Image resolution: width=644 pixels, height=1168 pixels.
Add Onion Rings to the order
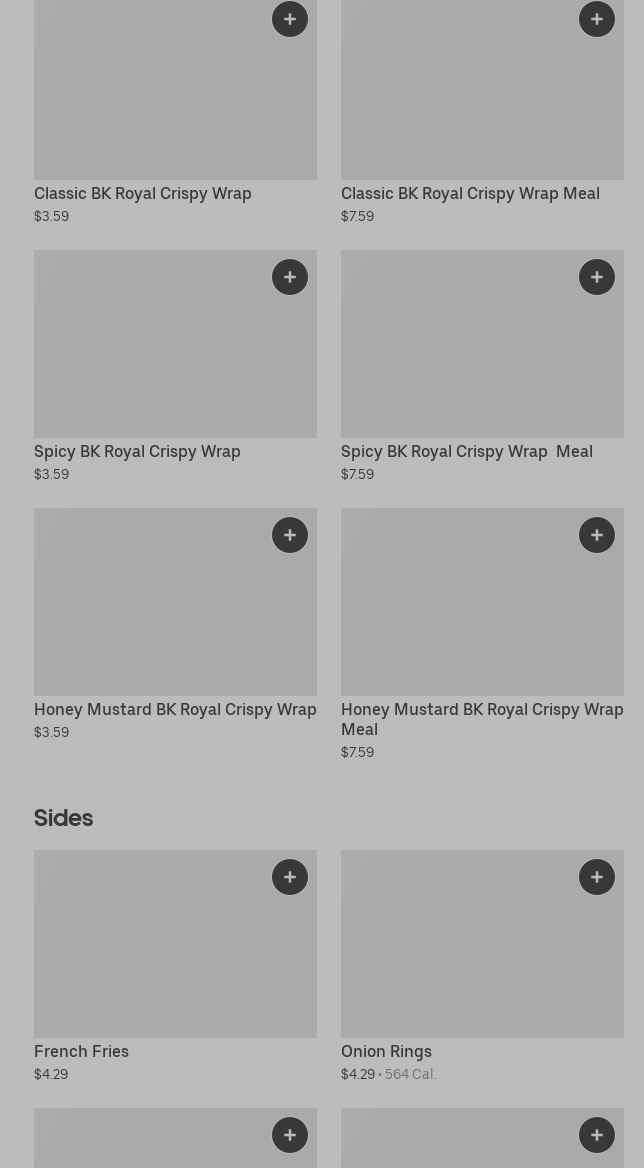tap(597, 877)
